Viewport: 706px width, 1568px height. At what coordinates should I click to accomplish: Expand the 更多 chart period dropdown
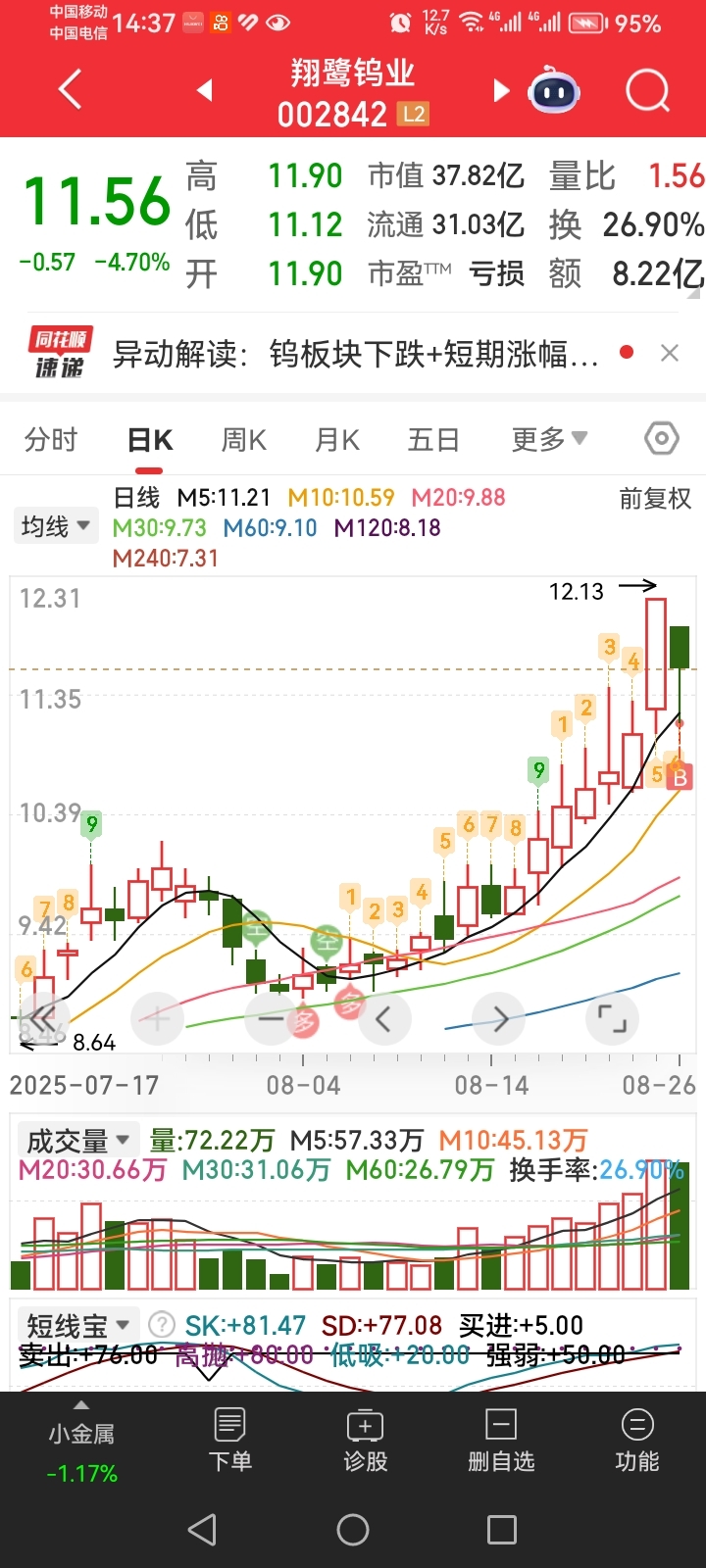click(x=549, y=439)
